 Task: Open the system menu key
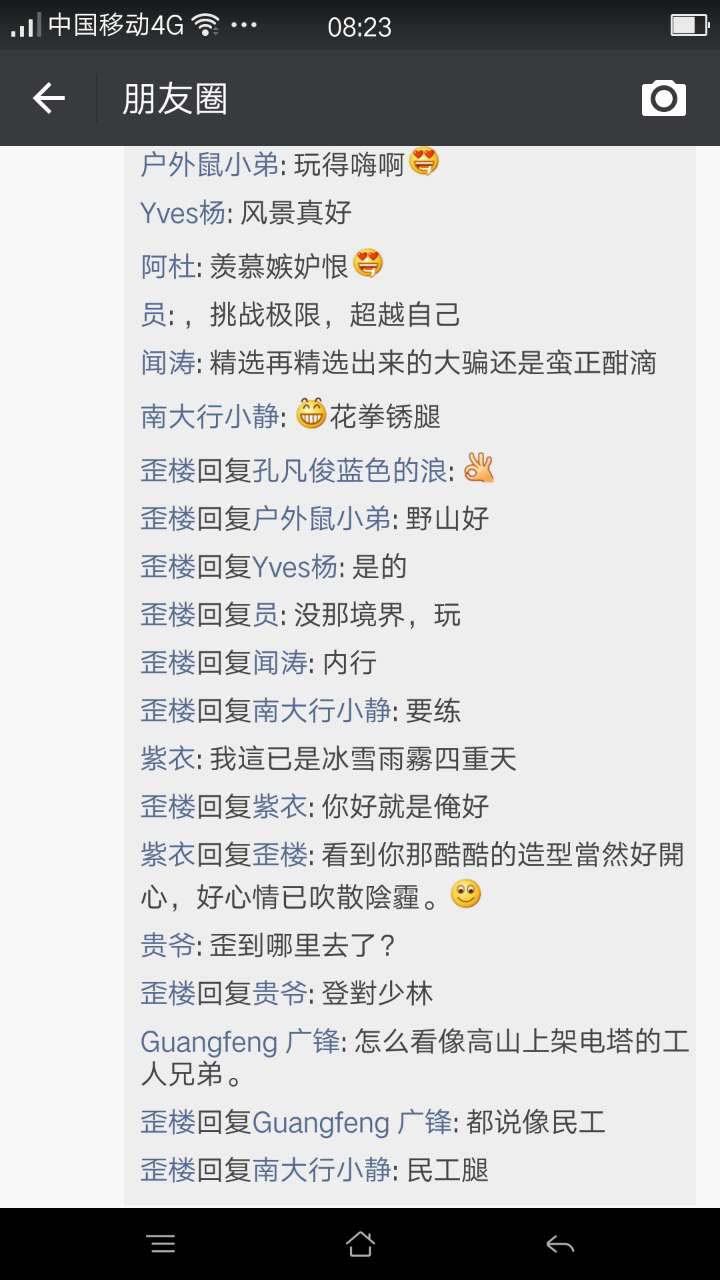160,1244
